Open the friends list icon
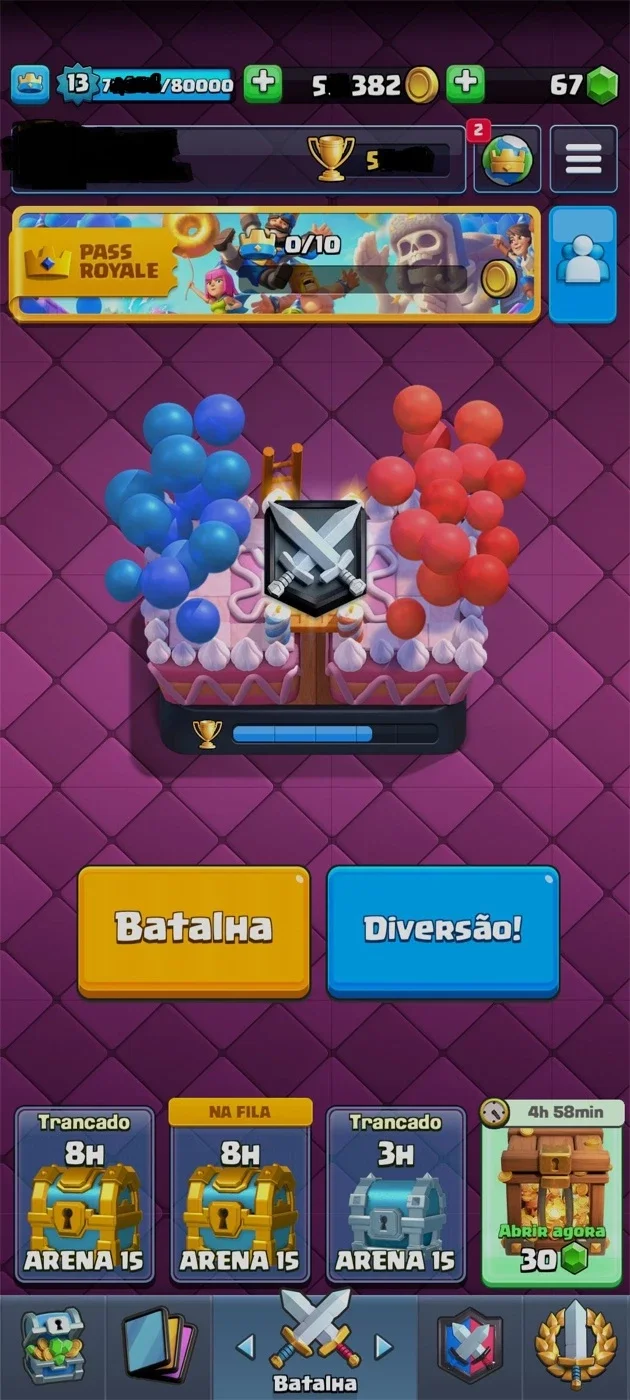630x1400 pixels. point(582,264)
